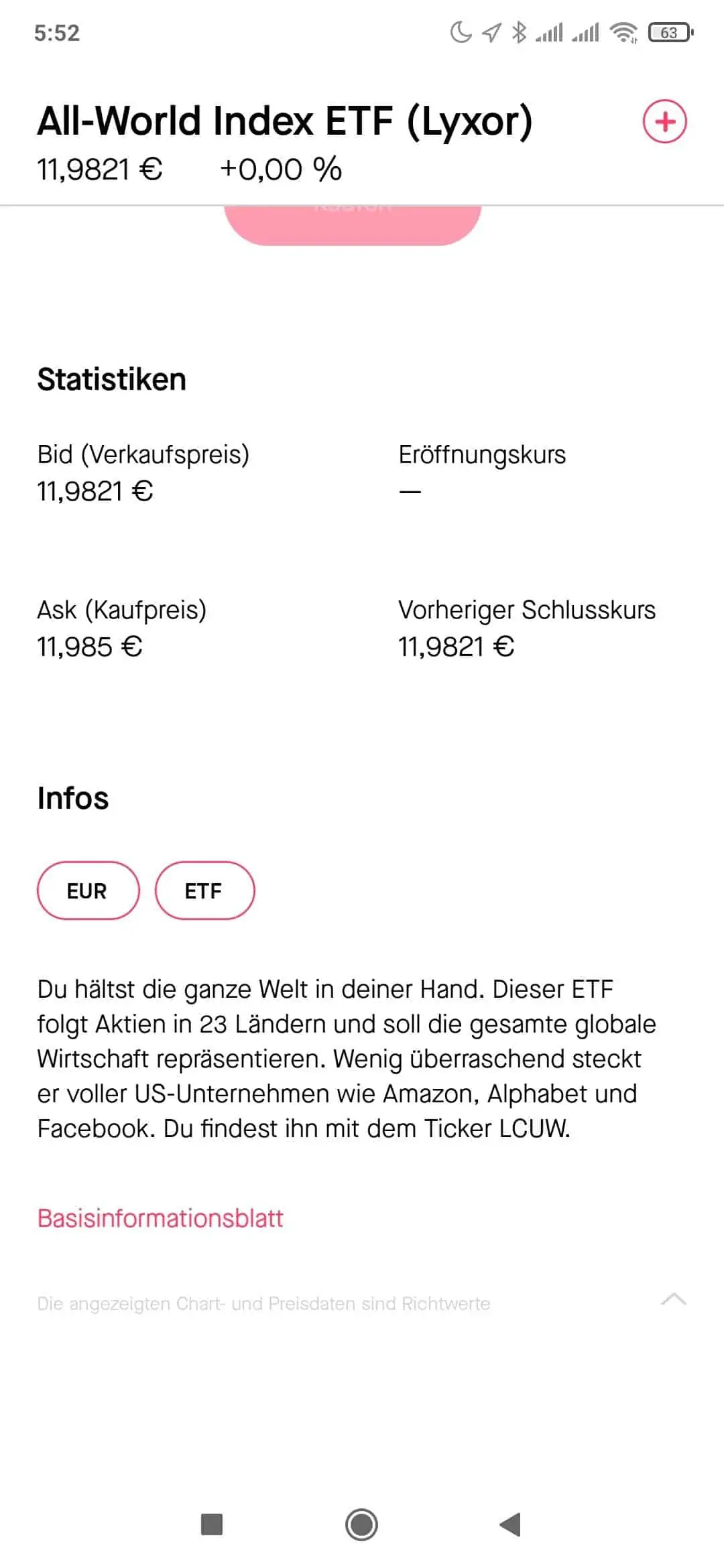Select the EUR chip
This screenshot has width=724, height=1568.
[88, 891]
